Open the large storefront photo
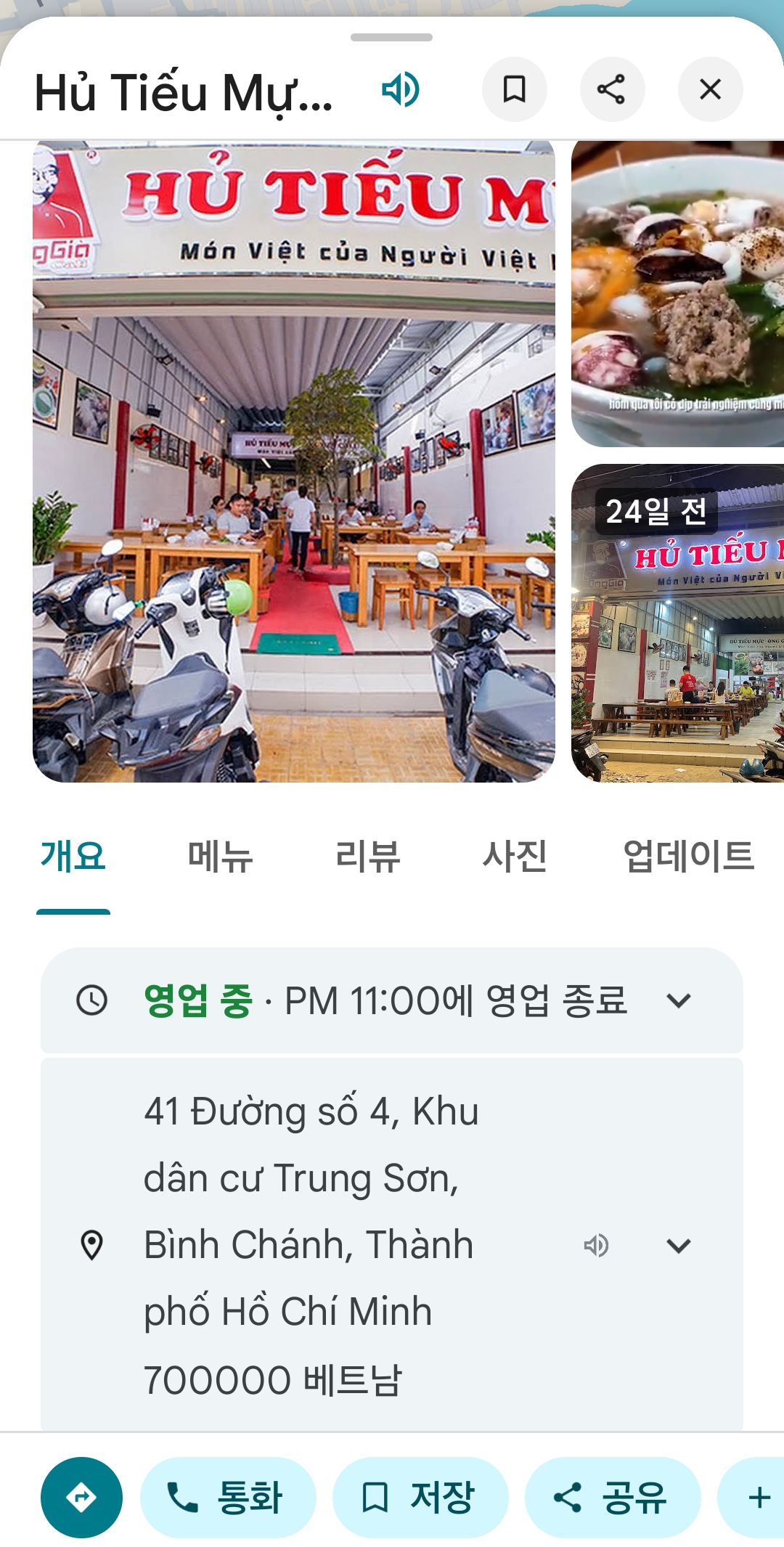 click(294, 462)
